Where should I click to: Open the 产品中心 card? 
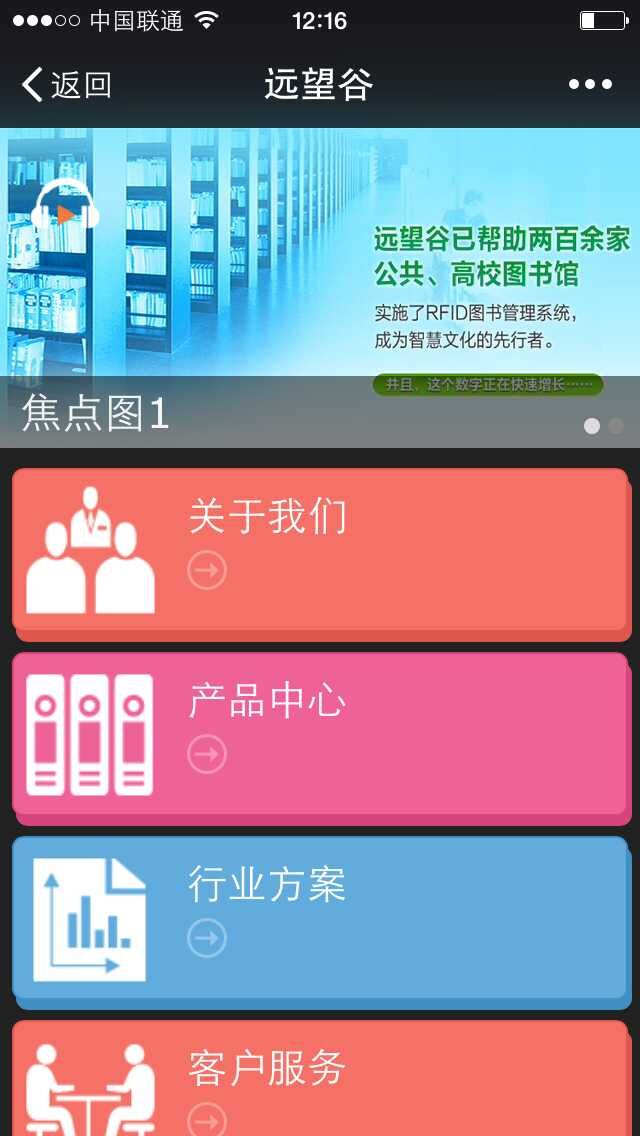coord(320,733)
